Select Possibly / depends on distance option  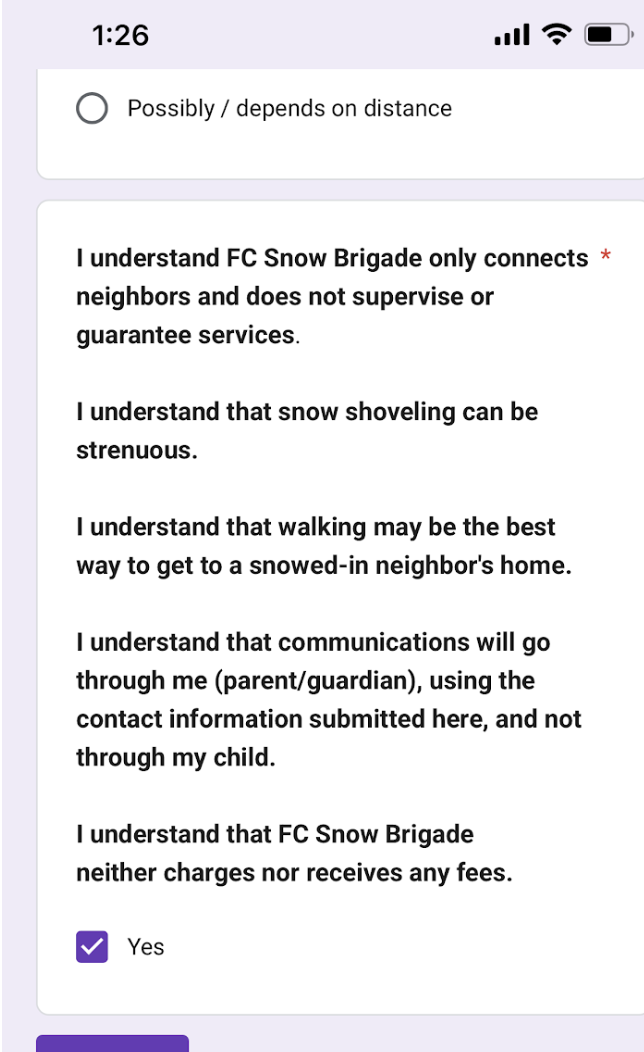click(92, 109)
